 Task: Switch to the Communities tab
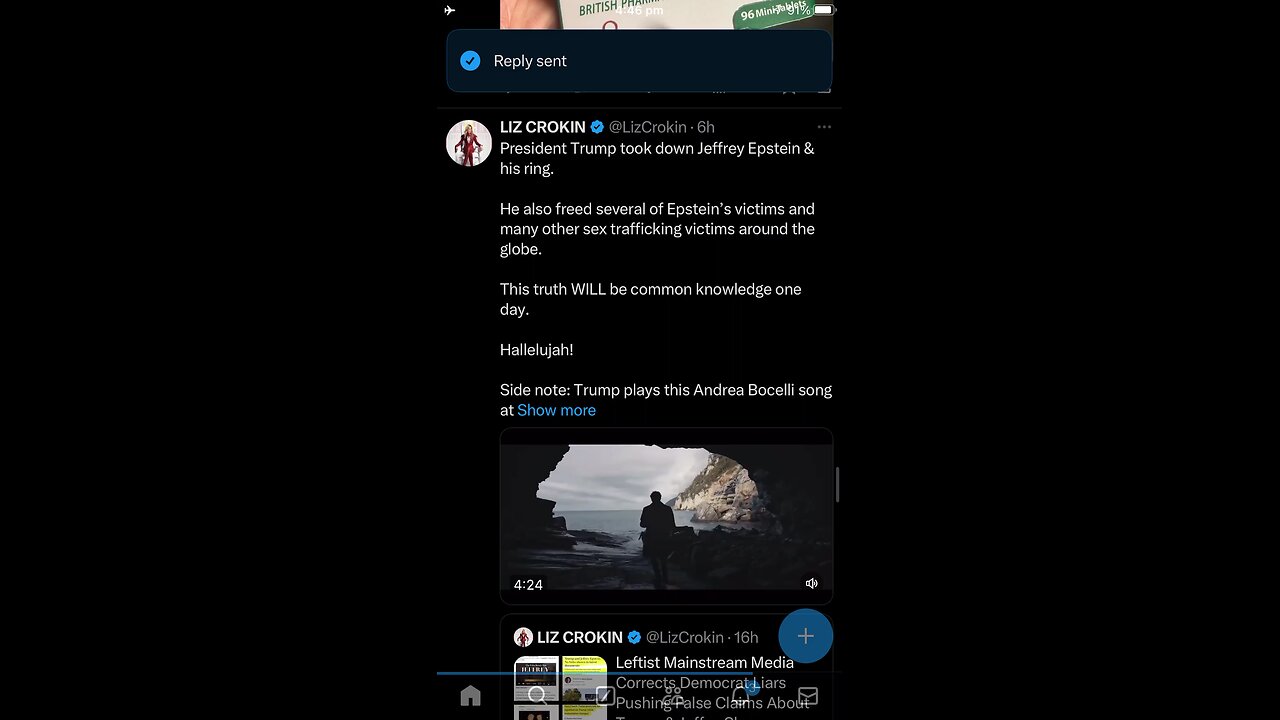tap(673, 696)
